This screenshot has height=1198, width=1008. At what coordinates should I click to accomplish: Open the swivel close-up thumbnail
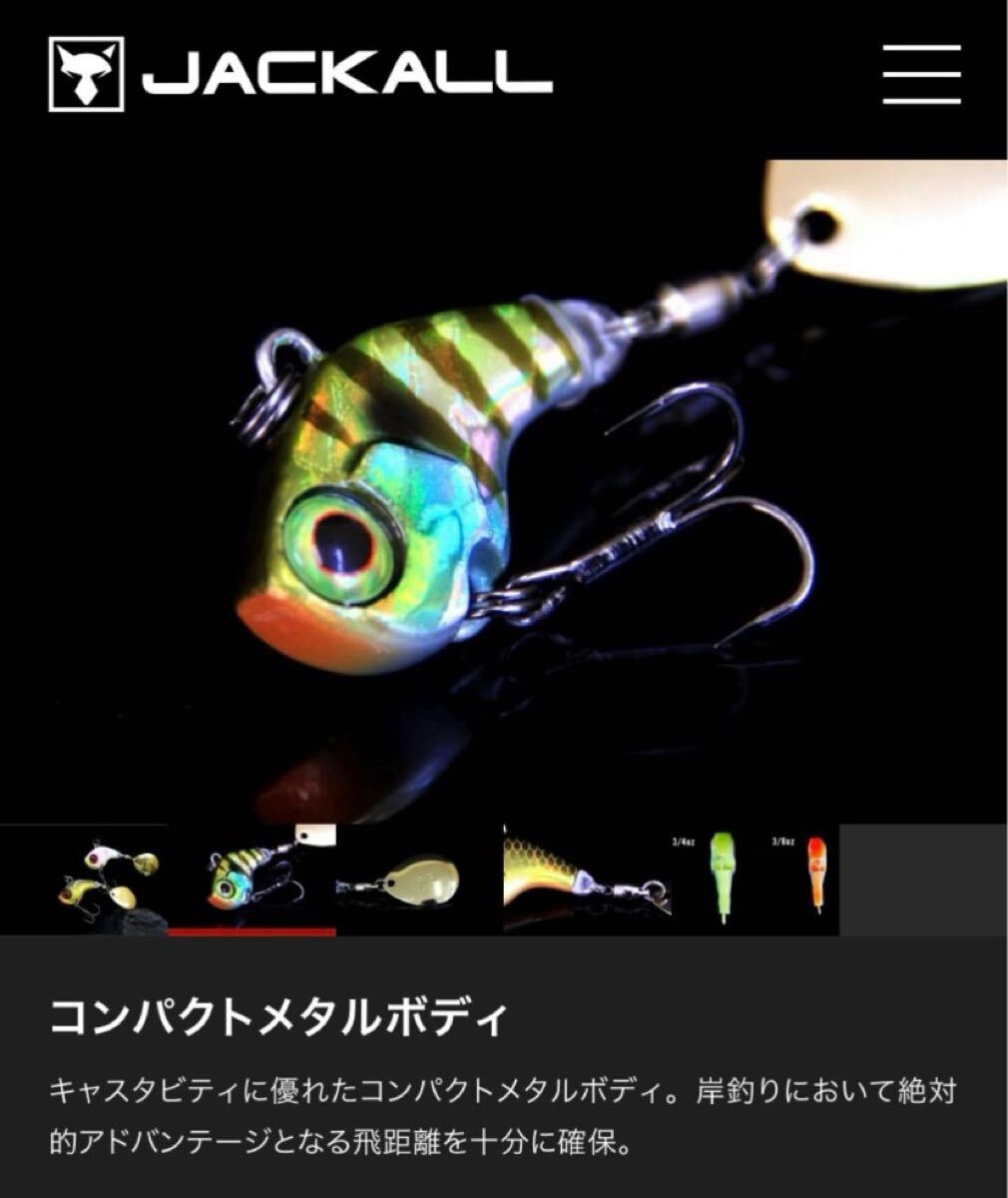[587, 880]
